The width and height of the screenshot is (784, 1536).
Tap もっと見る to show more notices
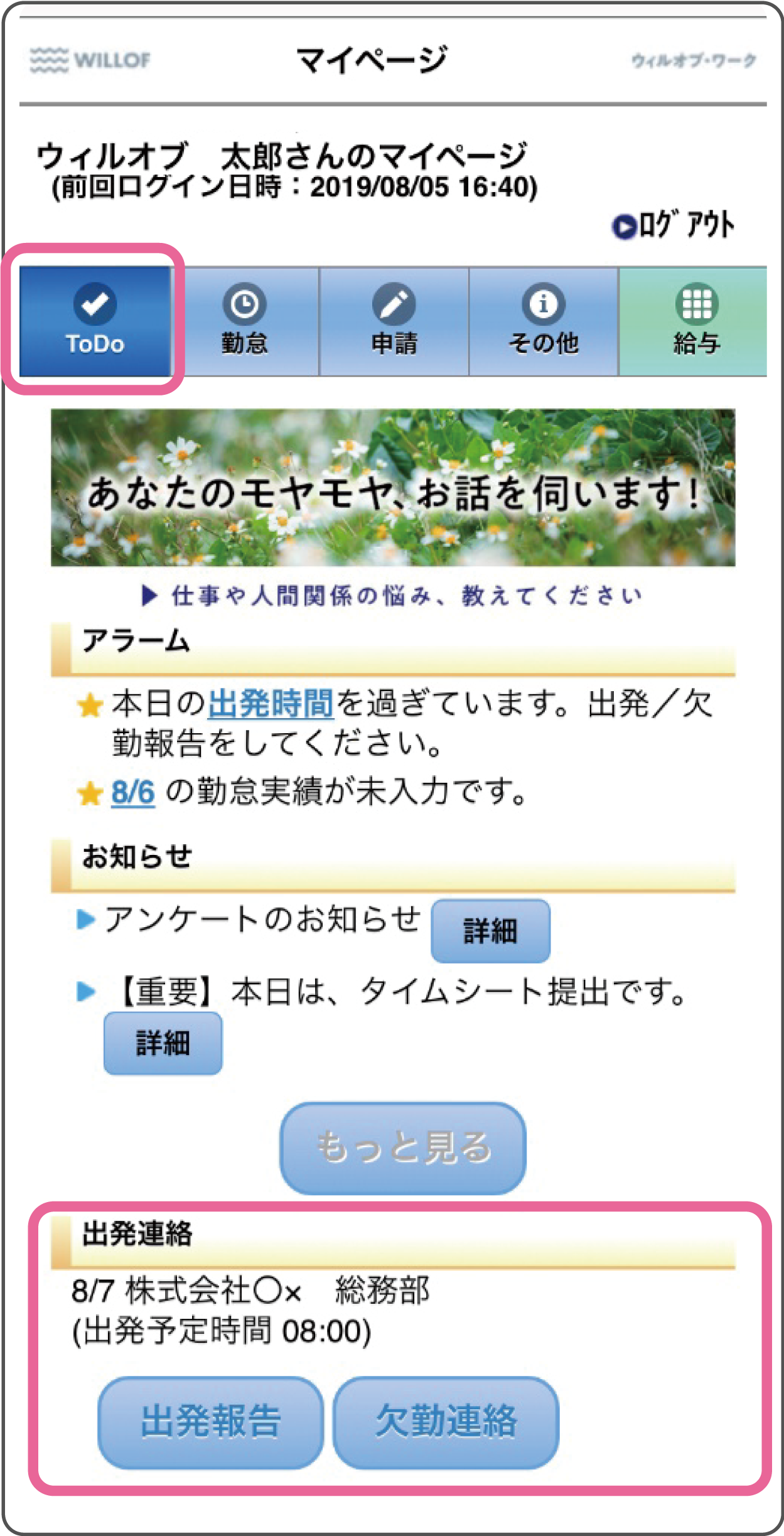pos(402,1148)
